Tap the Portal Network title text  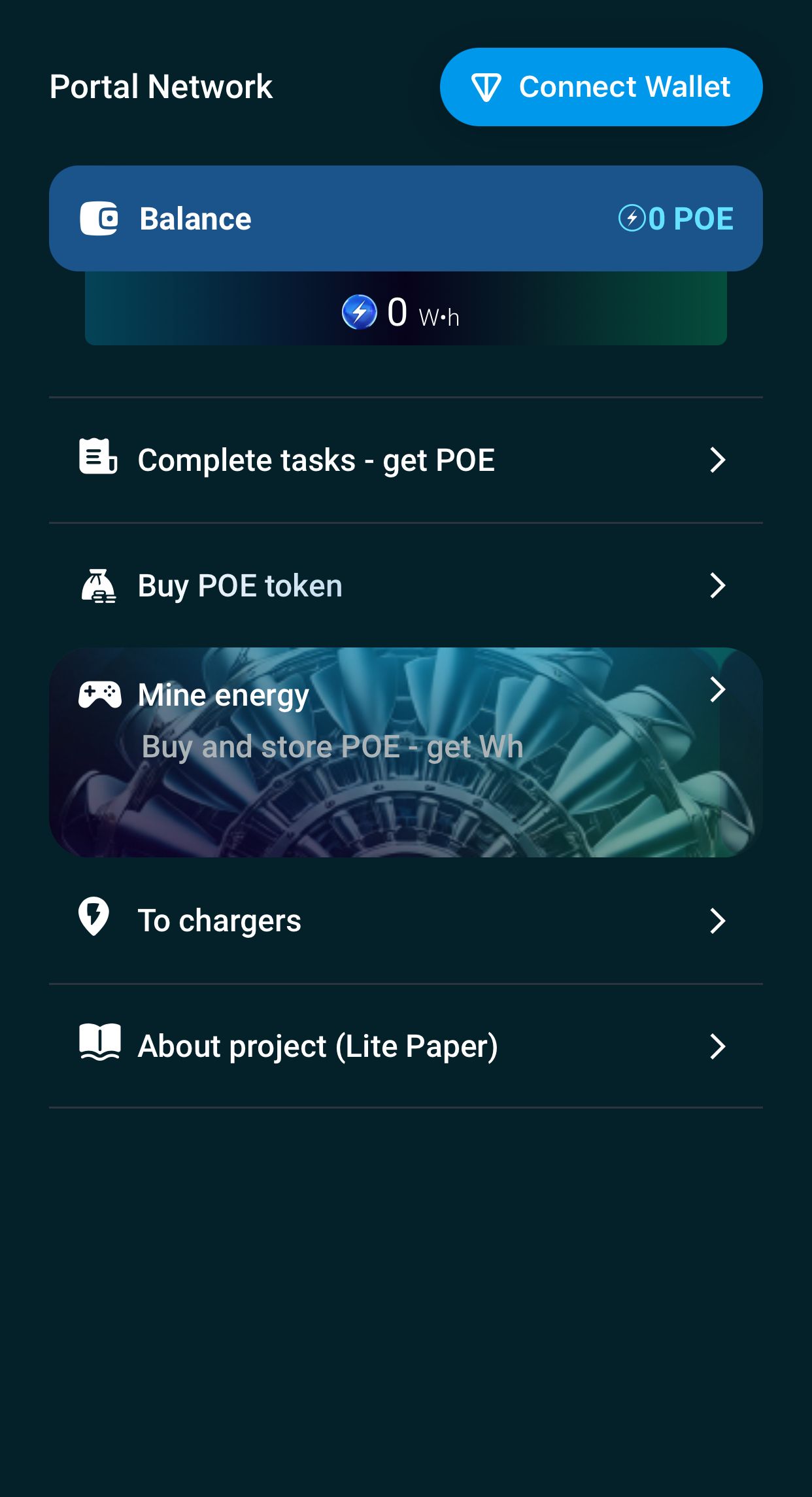[161, 86]
